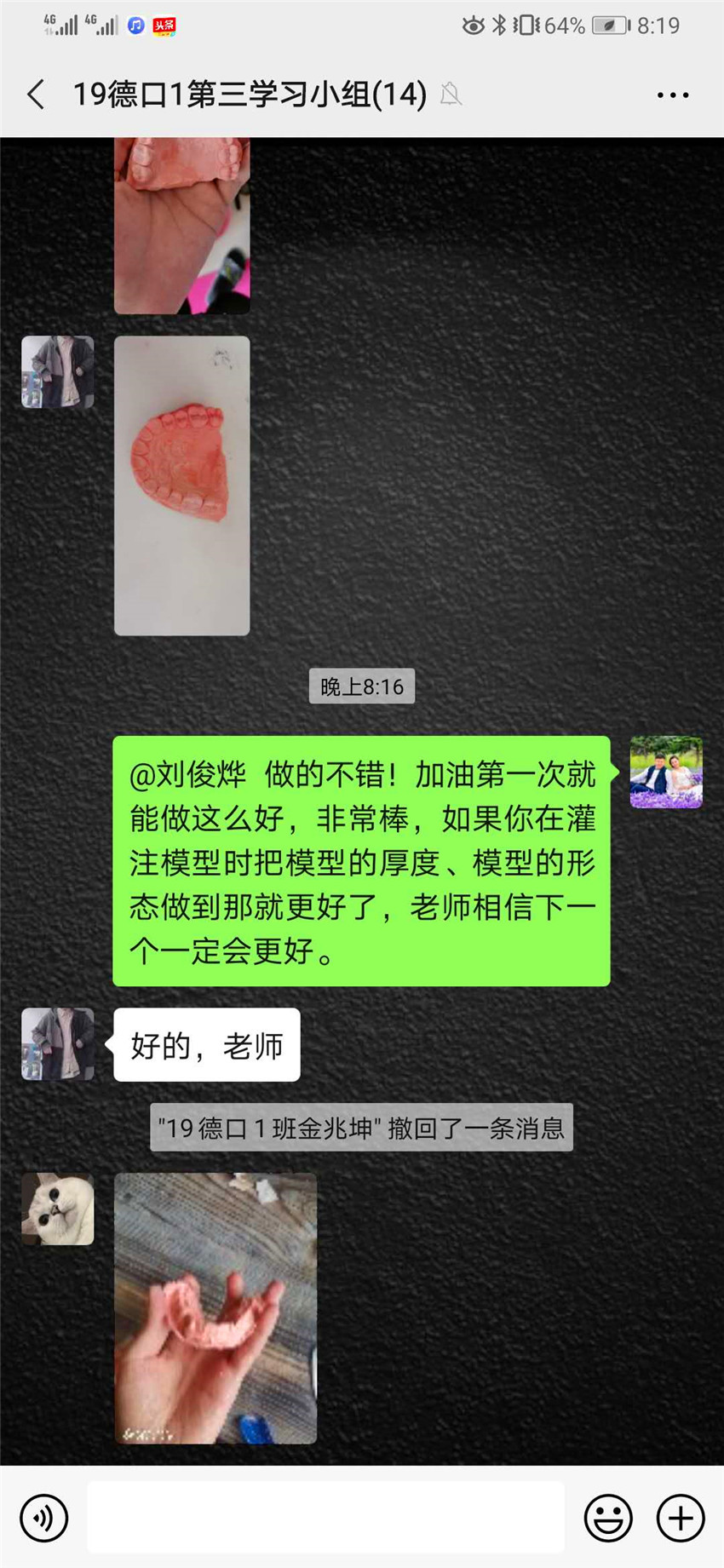Viewport: 724px width, 1568px height.
Task: Switch to voice message input
Action: (x=43, y=1517)
